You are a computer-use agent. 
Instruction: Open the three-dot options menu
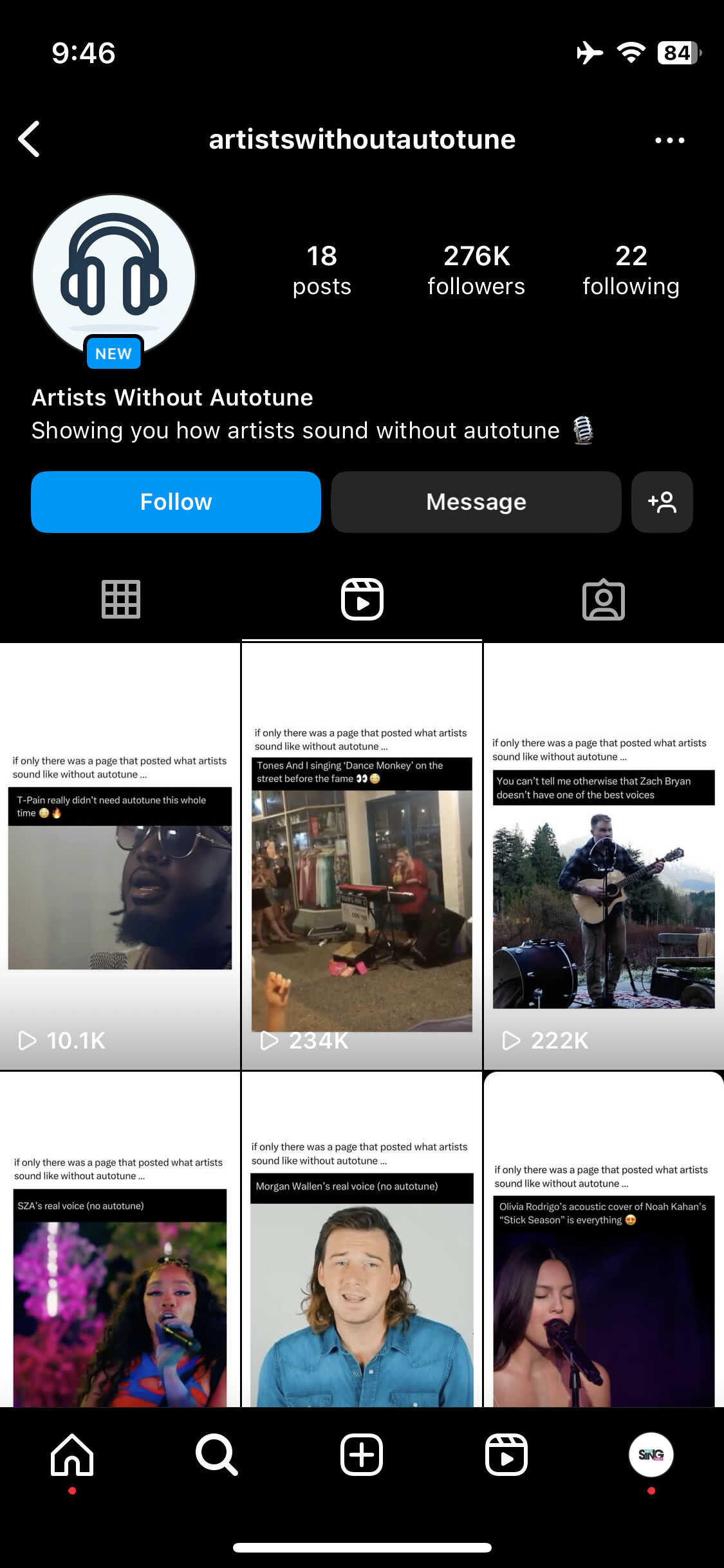pyautogui.click(x=669, y=140)
